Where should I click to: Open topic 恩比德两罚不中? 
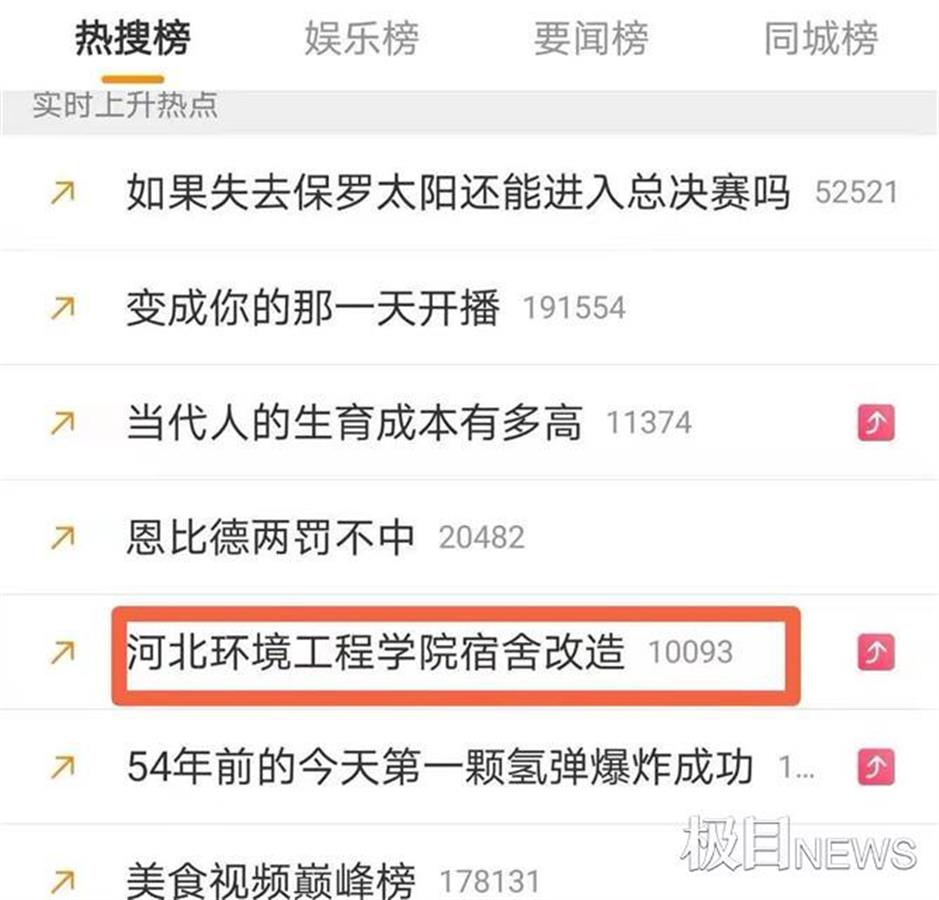tap(270, 538)
